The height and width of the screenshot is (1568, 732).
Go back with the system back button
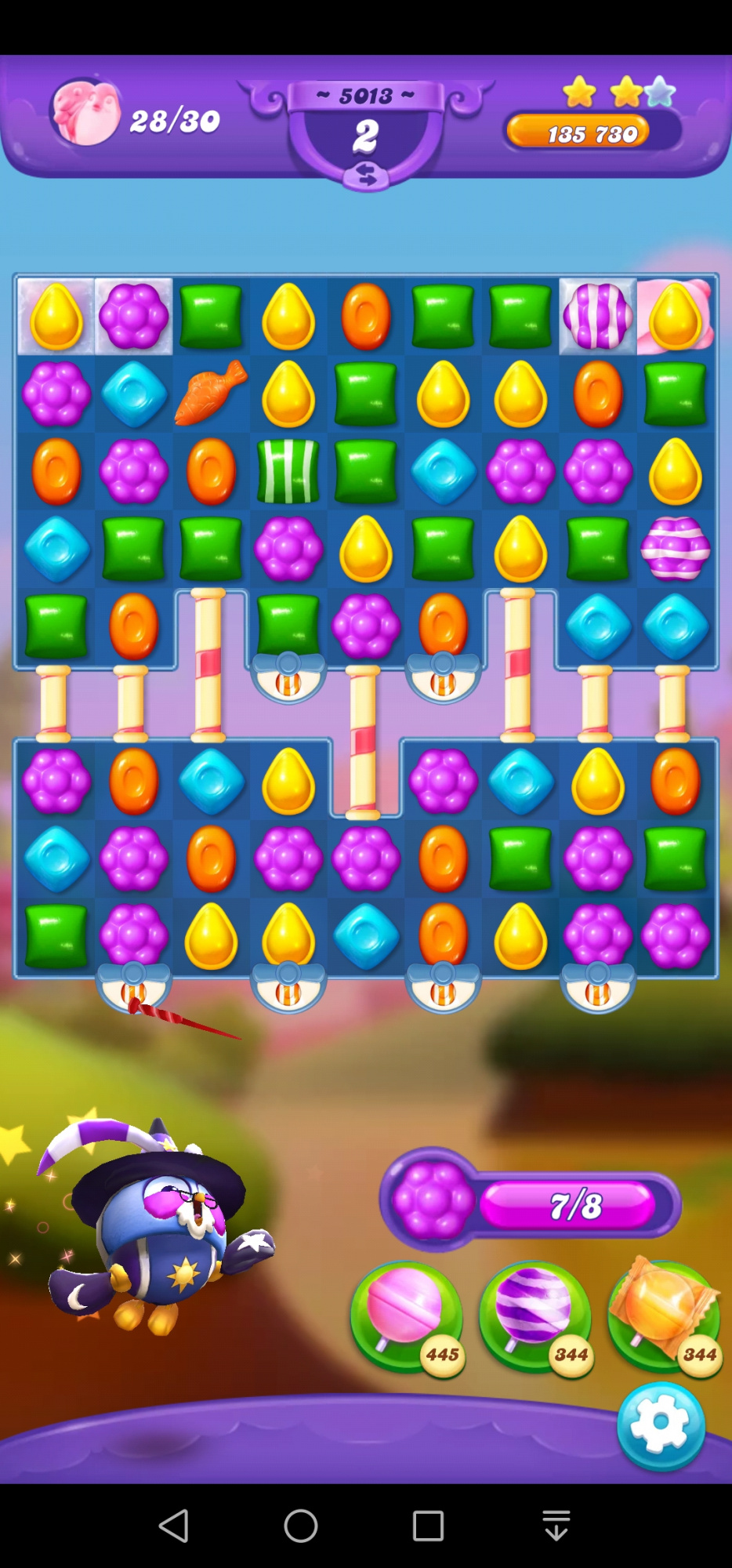174,1526
